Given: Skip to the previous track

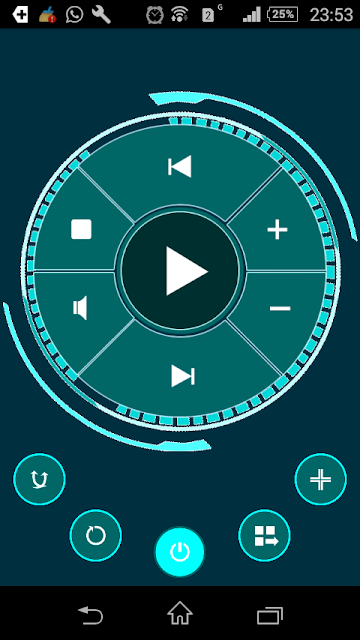Looking at the screenshot, I should 180,167.
